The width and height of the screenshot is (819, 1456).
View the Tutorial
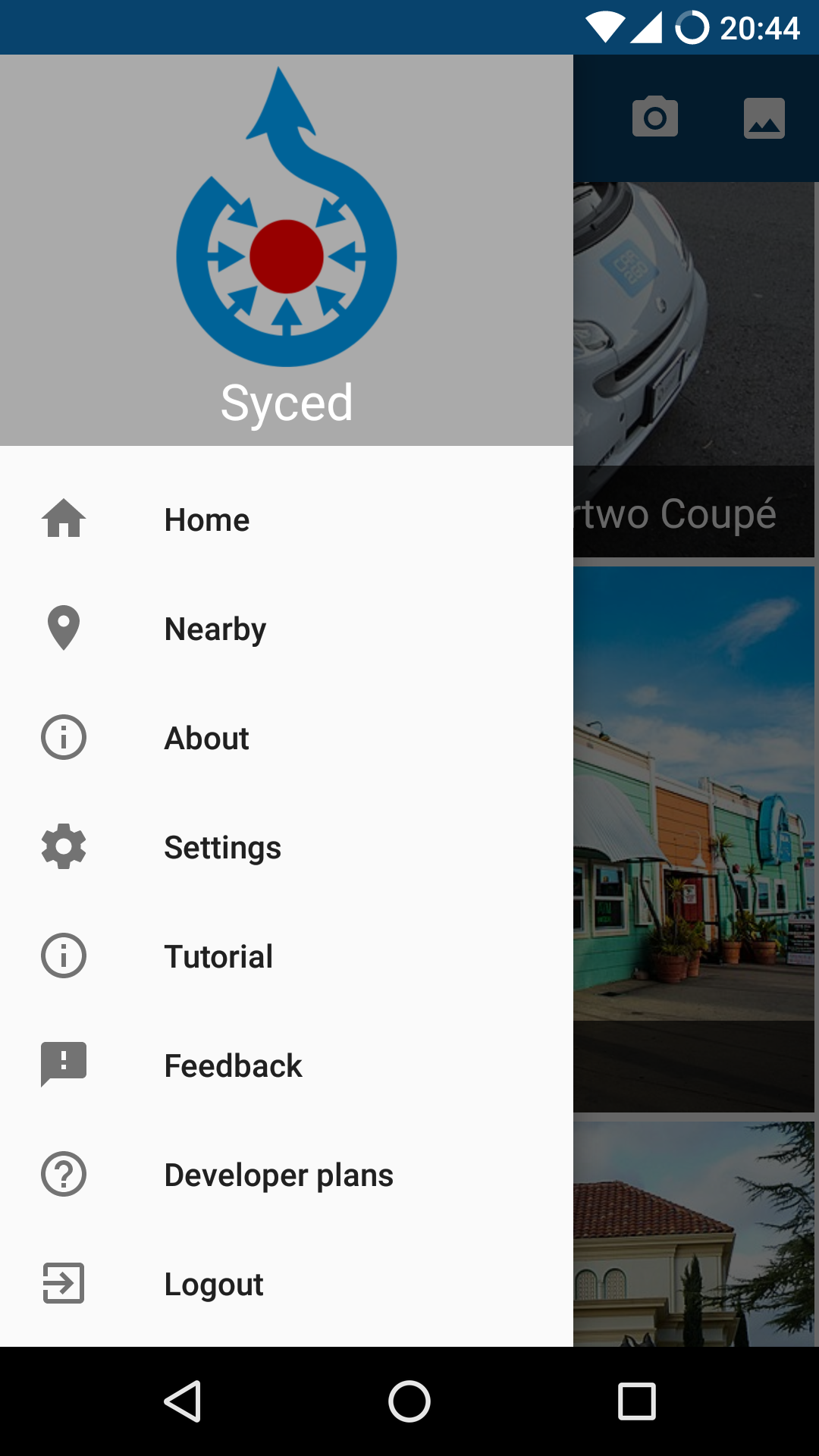(218, 957)
